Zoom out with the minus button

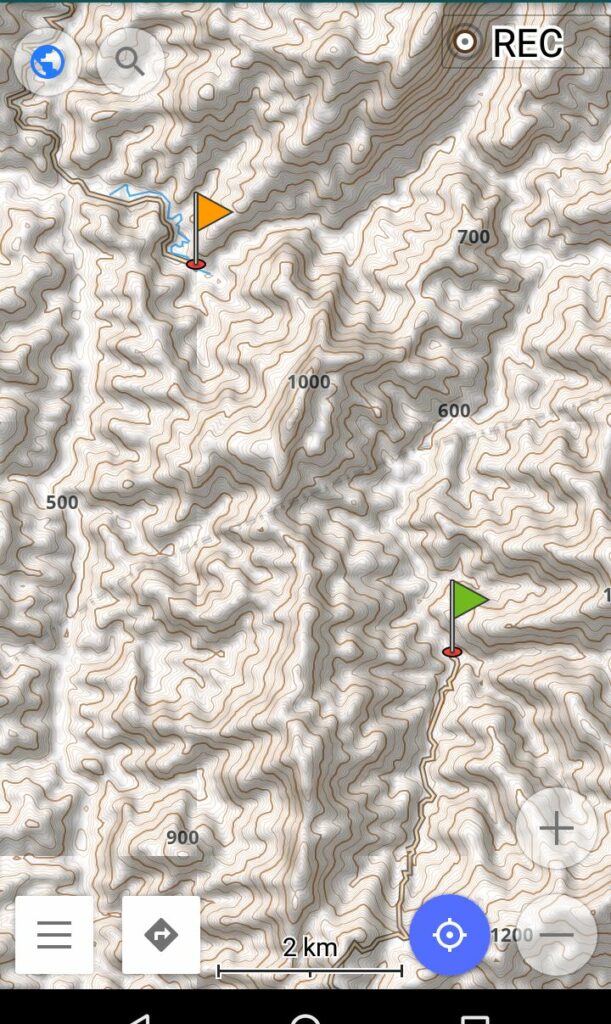[x=556, y=935]
